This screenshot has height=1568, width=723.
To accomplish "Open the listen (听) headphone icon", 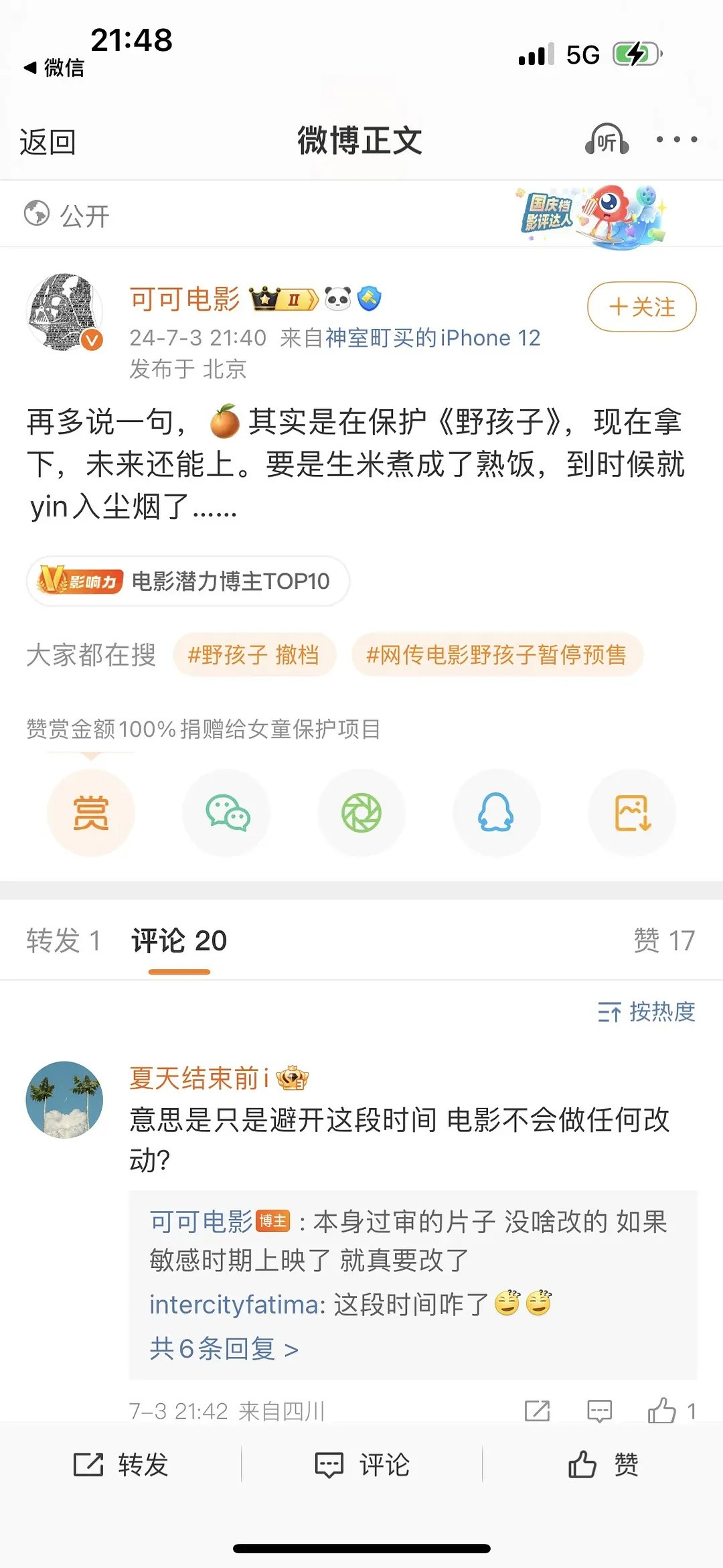I will pos(607,140).
